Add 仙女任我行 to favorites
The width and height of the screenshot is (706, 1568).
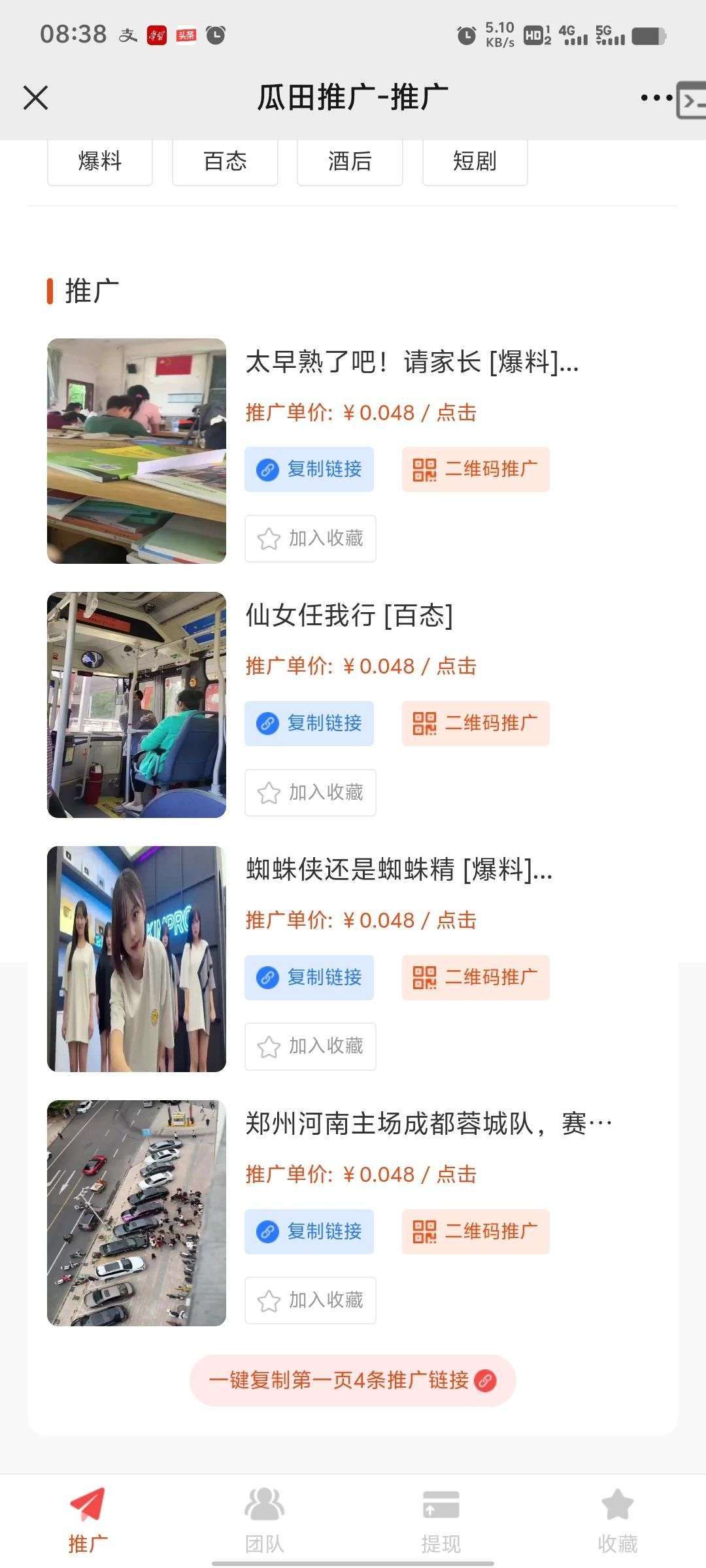point(311,792)
